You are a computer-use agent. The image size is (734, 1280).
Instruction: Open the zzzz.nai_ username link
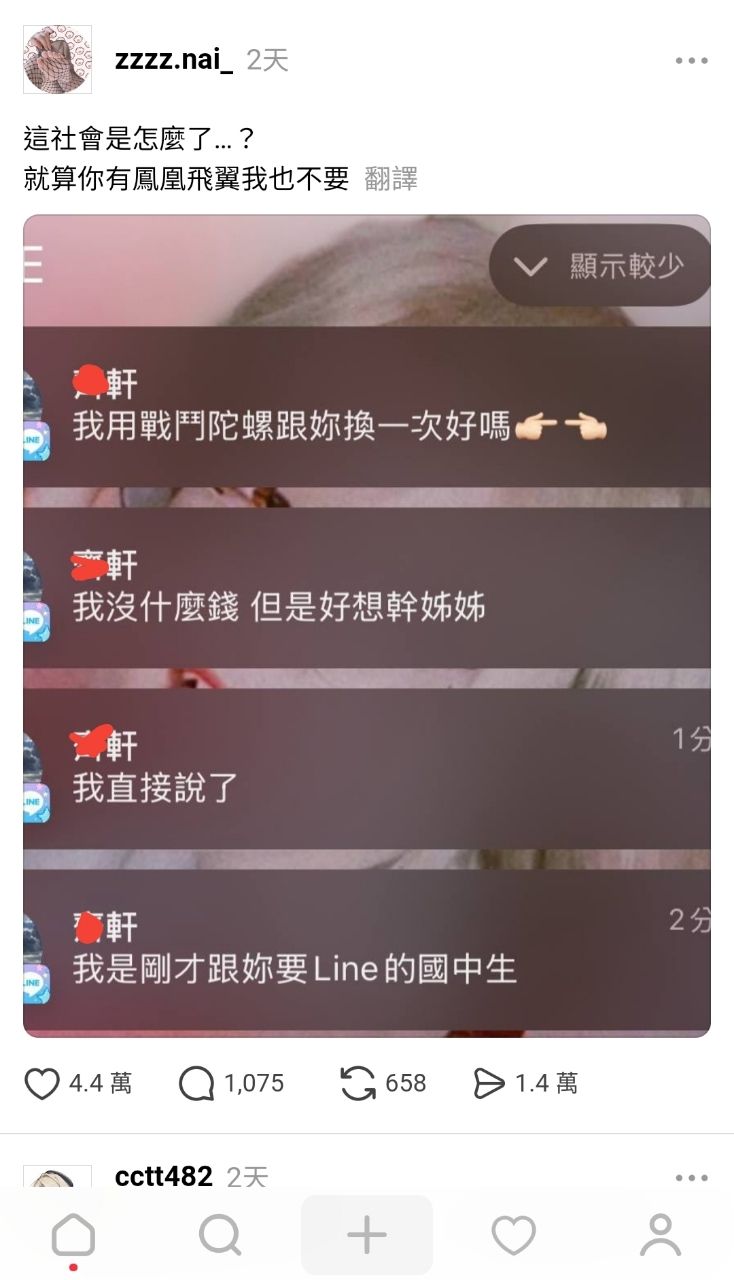[x=174, y=60]
